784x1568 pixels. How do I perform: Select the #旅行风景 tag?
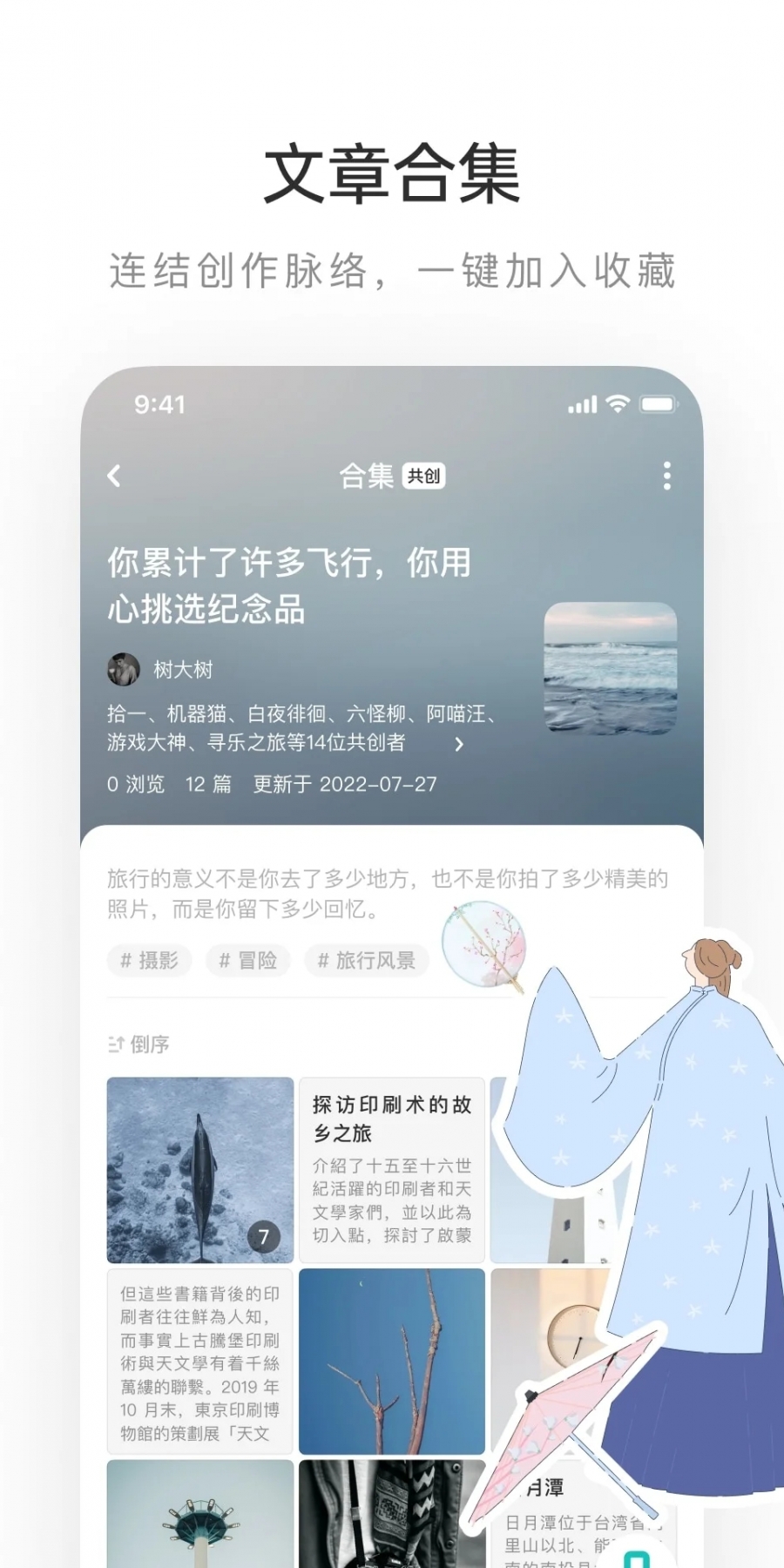366,961
